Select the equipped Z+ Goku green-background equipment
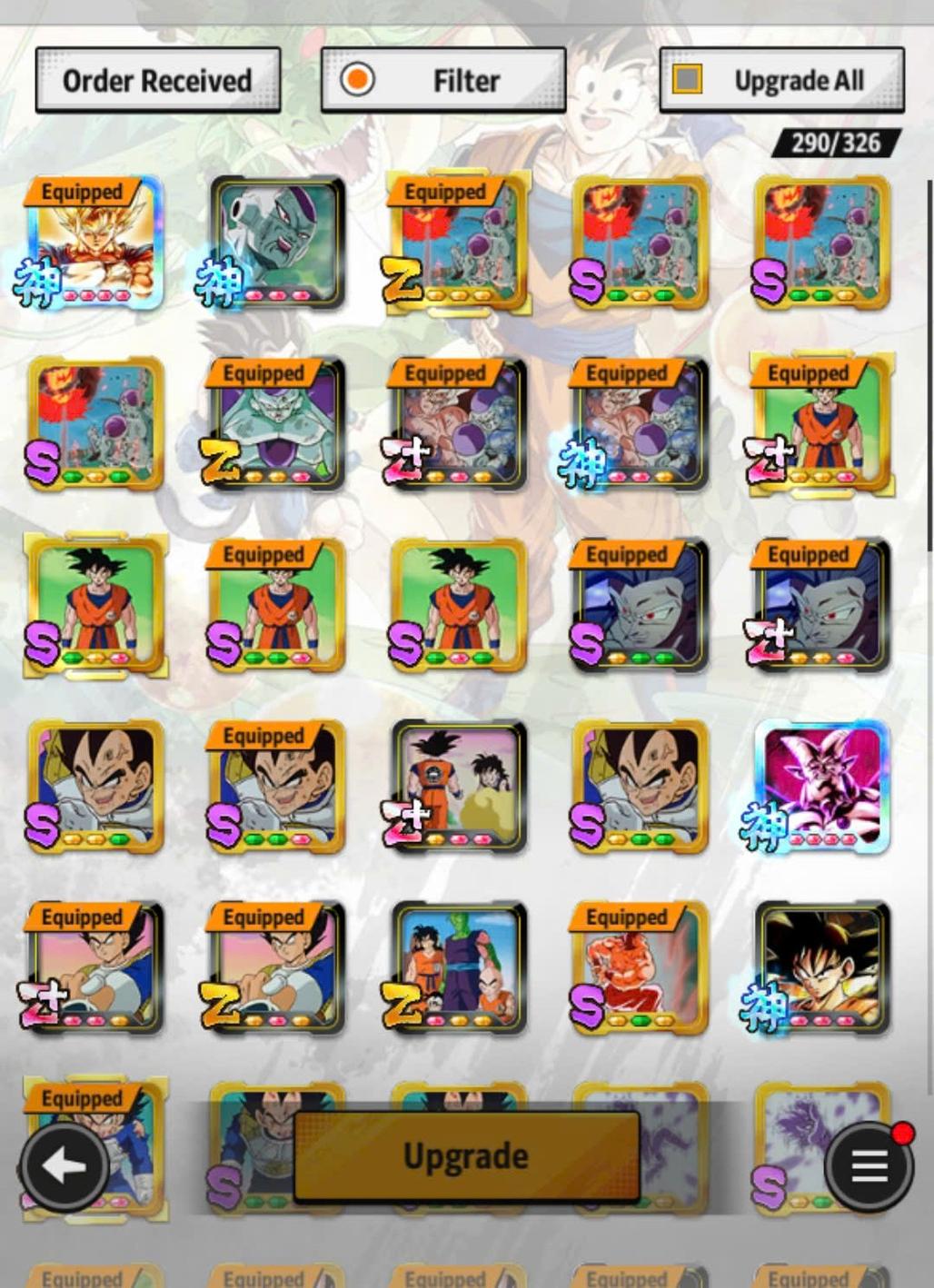The height and width of the screenshot is (1288, 934). coord(822,424)
